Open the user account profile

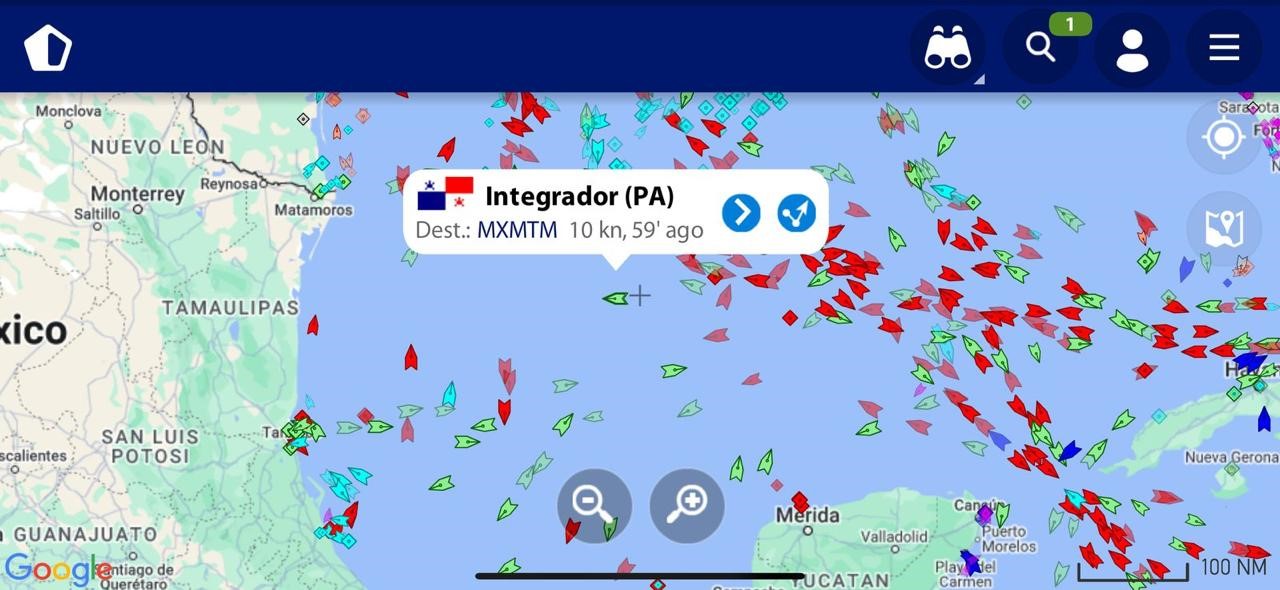click(1132, 48)
